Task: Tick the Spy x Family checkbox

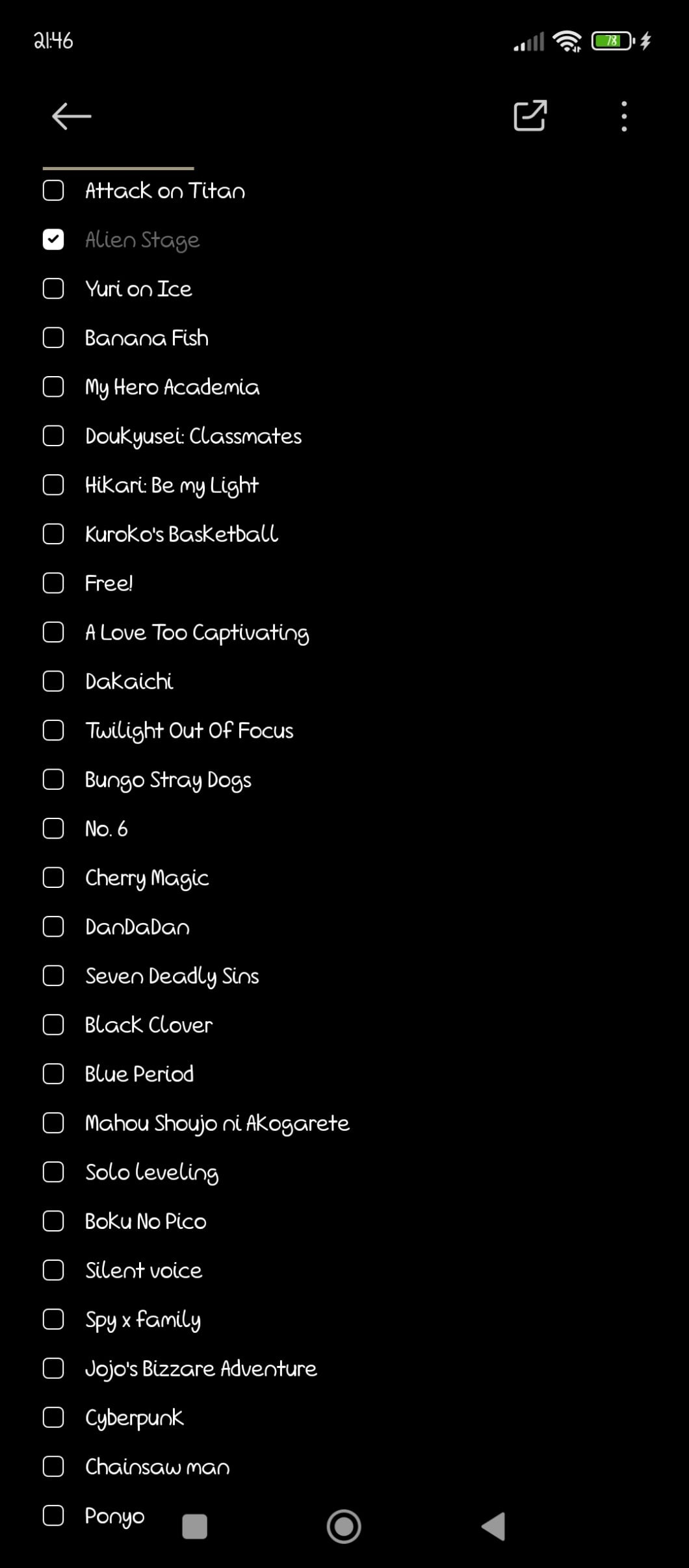Action: 53,1319
